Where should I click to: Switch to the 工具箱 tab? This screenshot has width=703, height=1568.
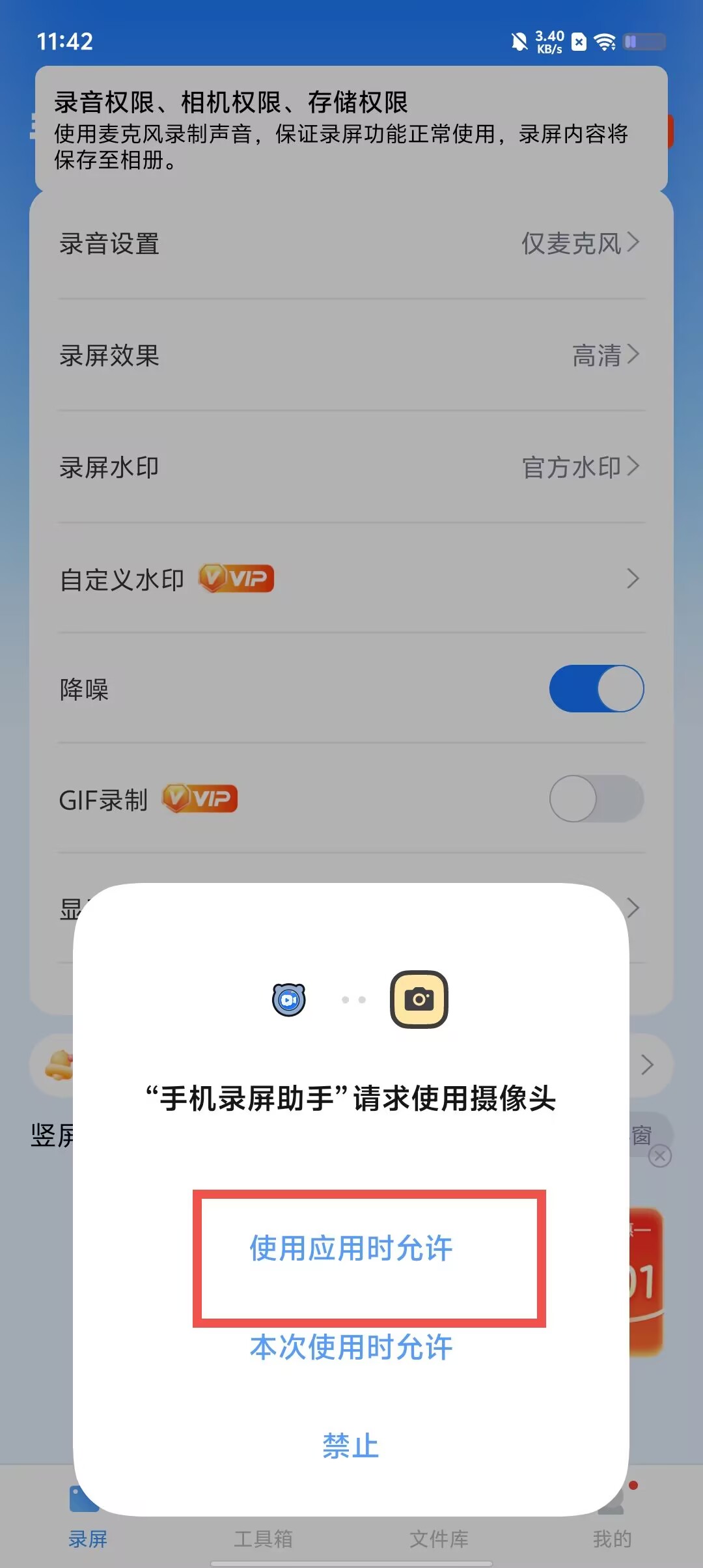[263, 1539]
